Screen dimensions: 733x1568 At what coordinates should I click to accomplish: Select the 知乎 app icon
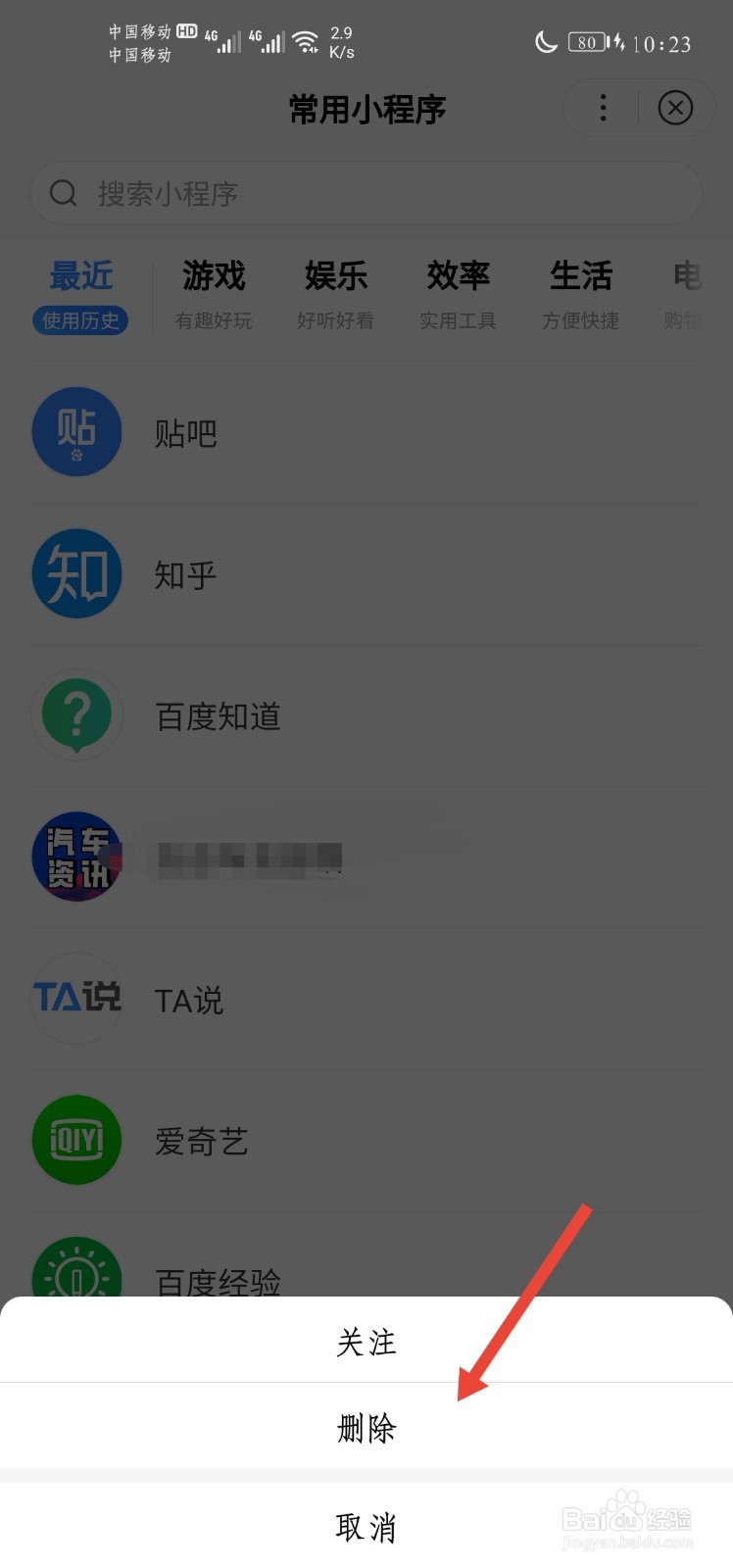pyautogui.click(x=76, y=573)
